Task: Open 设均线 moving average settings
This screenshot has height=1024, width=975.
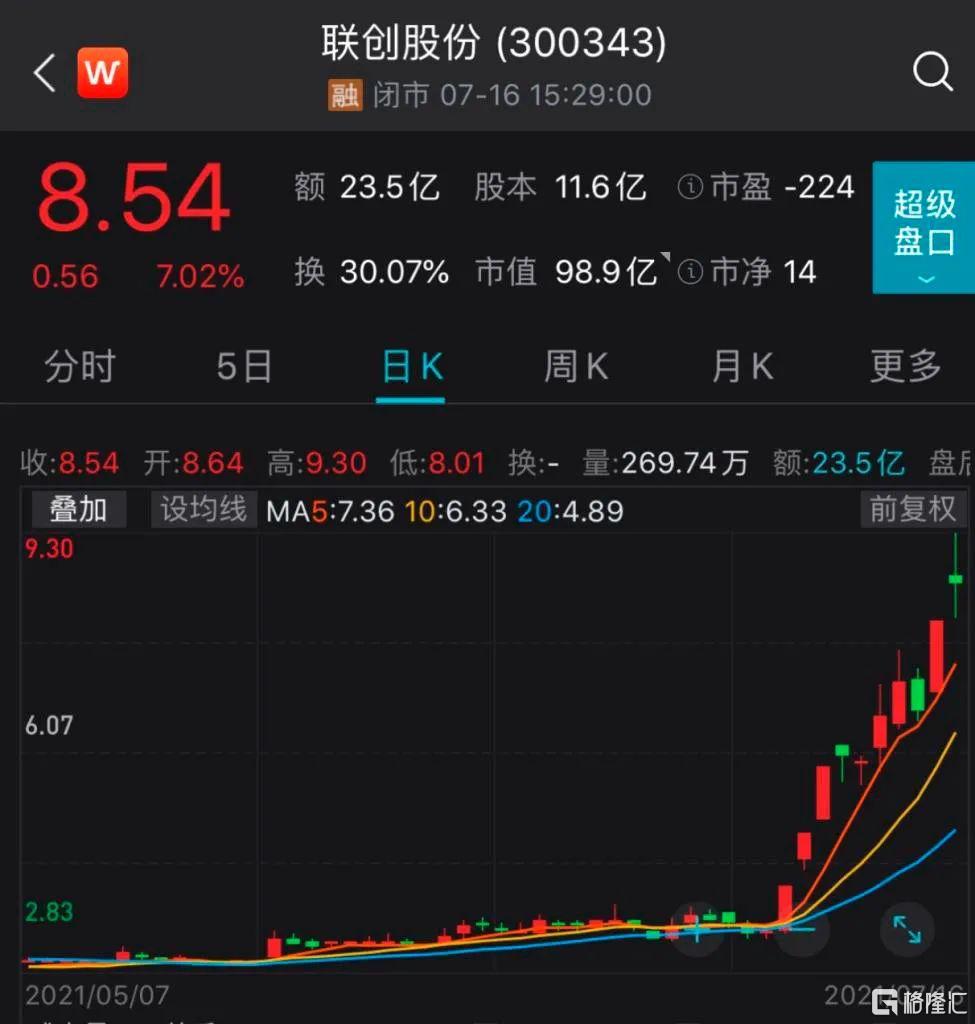Action: [203, 510]
